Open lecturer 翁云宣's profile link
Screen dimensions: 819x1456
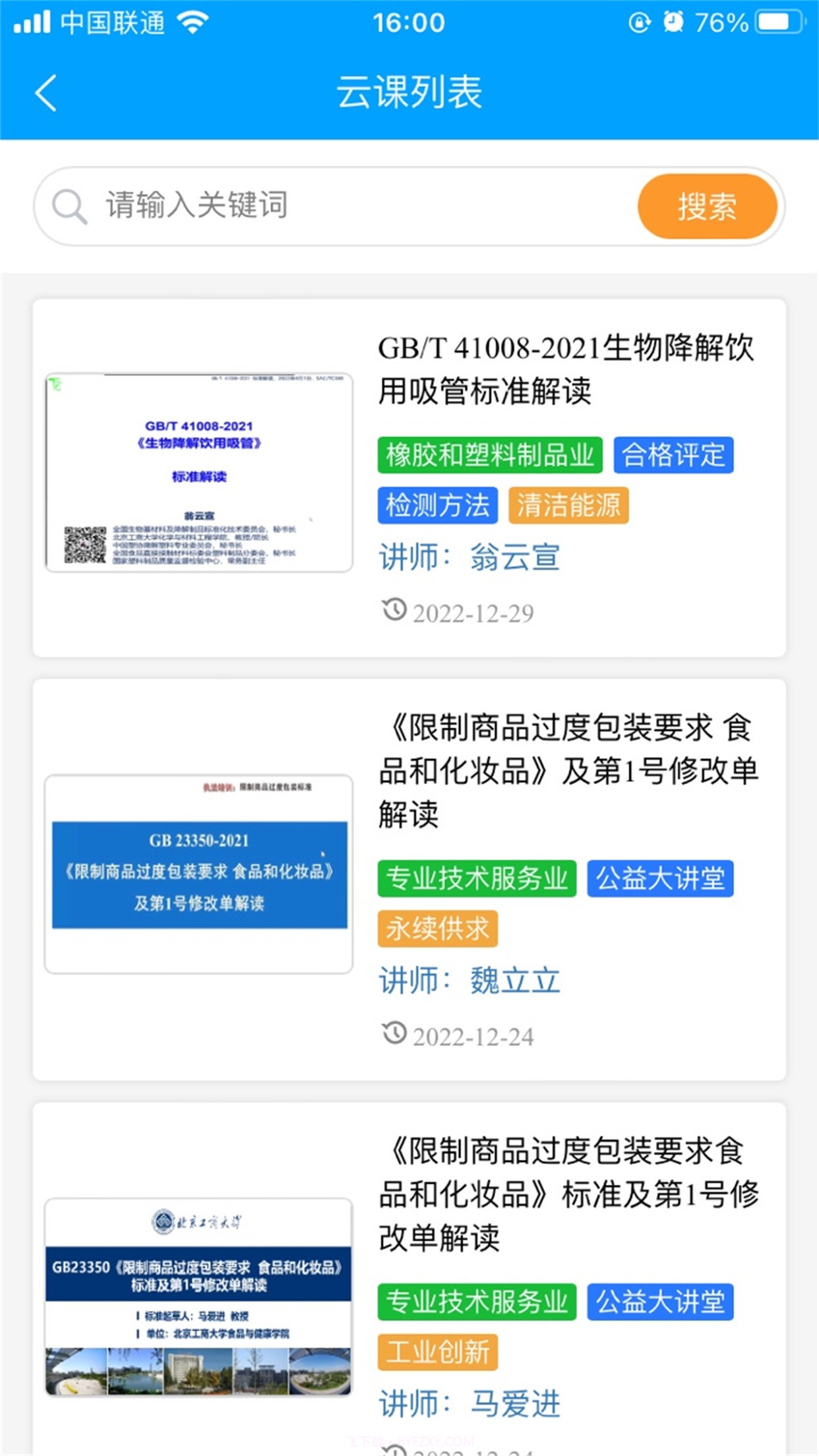tap(516, 557)
